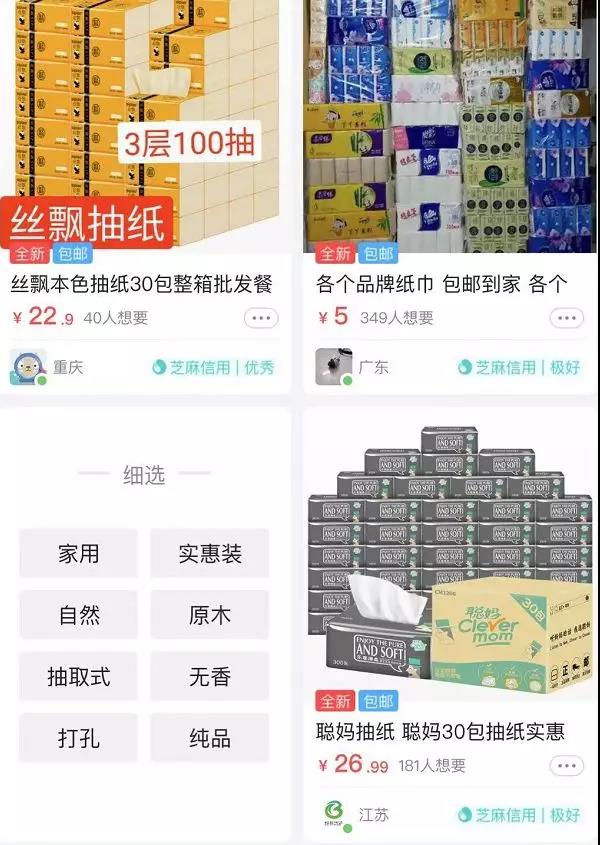Select the 实惠装 filter chip

pyautogui.click(x=210, y=553)
